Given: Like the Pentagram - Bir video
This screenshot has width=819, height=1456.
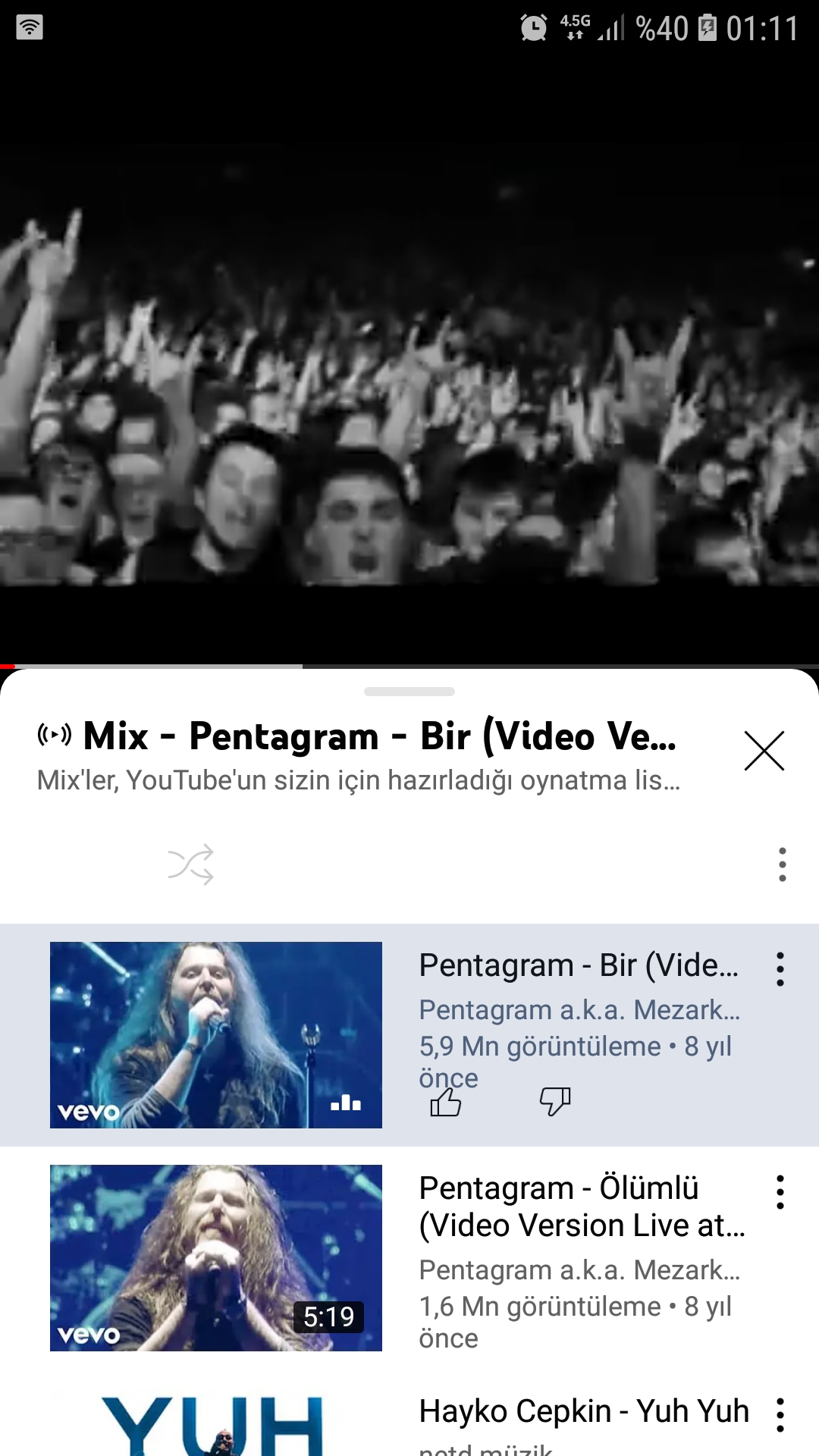Looking at the screenshot, I should 446,1102.
